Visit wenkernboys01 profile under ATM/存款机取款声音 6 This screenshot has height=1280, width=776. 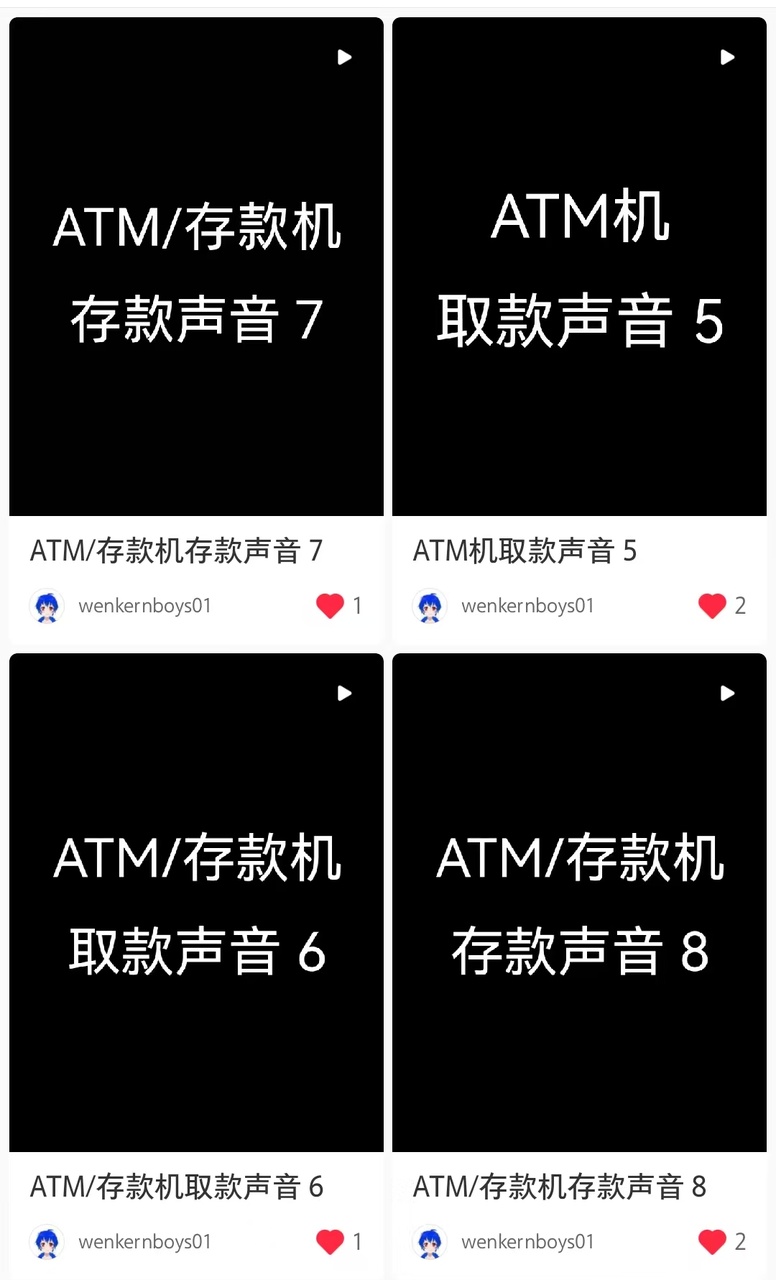pos(144,1241)
